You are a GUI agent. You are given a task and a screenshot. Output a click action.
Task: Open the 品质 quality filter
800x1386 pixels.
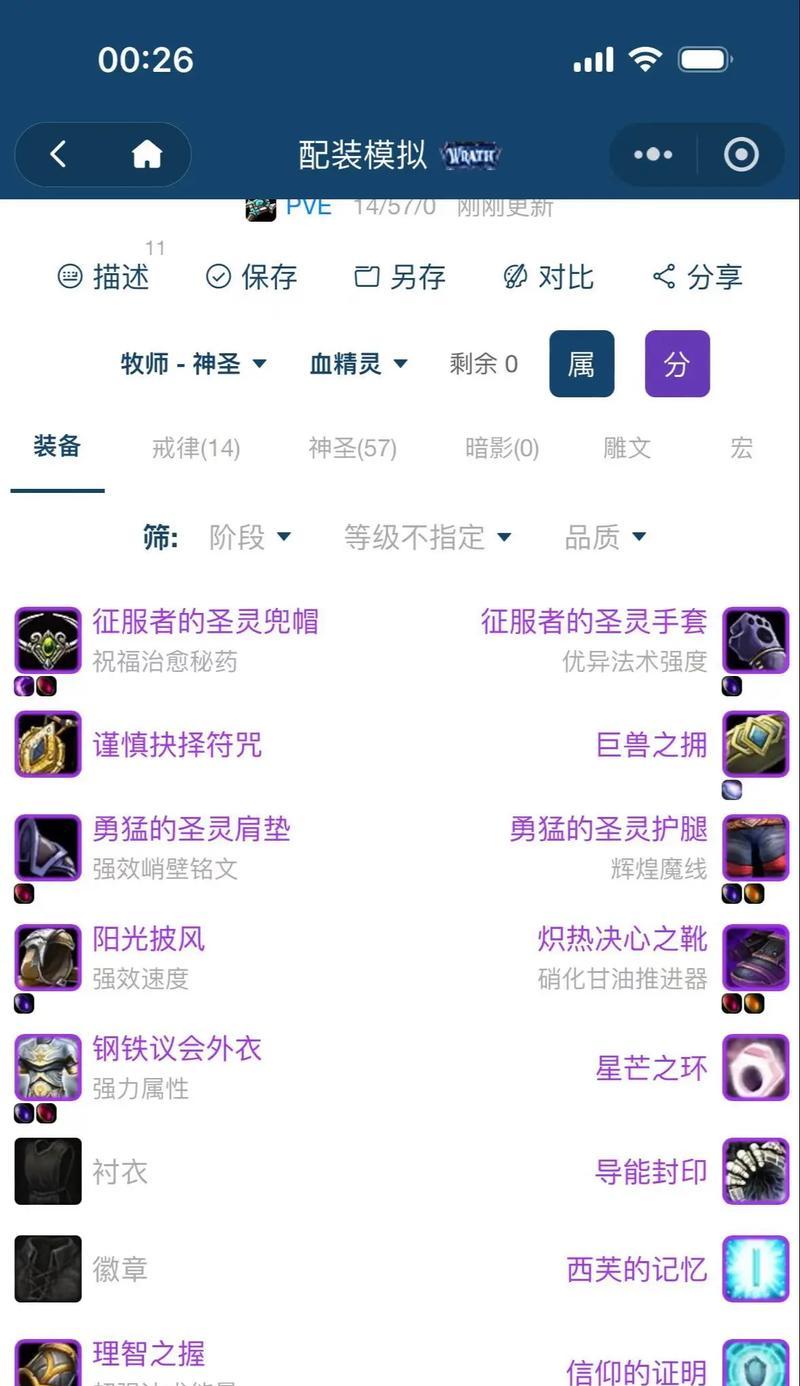pos(606,538)
